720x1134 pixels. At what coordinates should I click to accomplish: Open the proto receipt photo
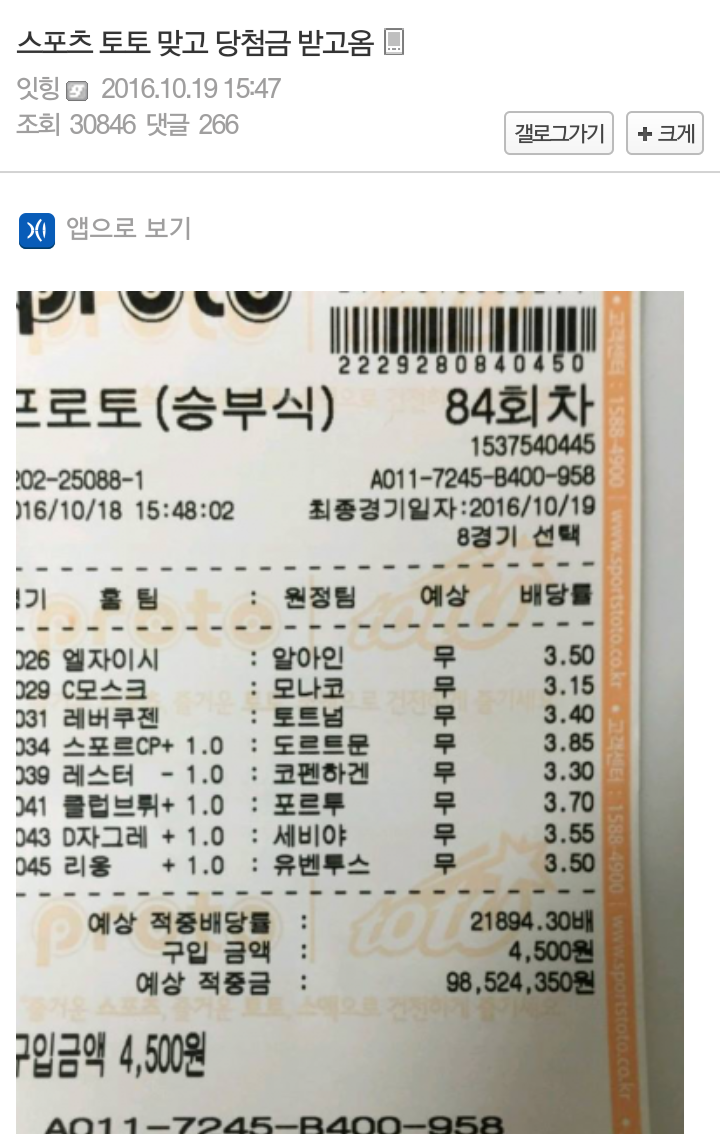click(x=350, y=710)
